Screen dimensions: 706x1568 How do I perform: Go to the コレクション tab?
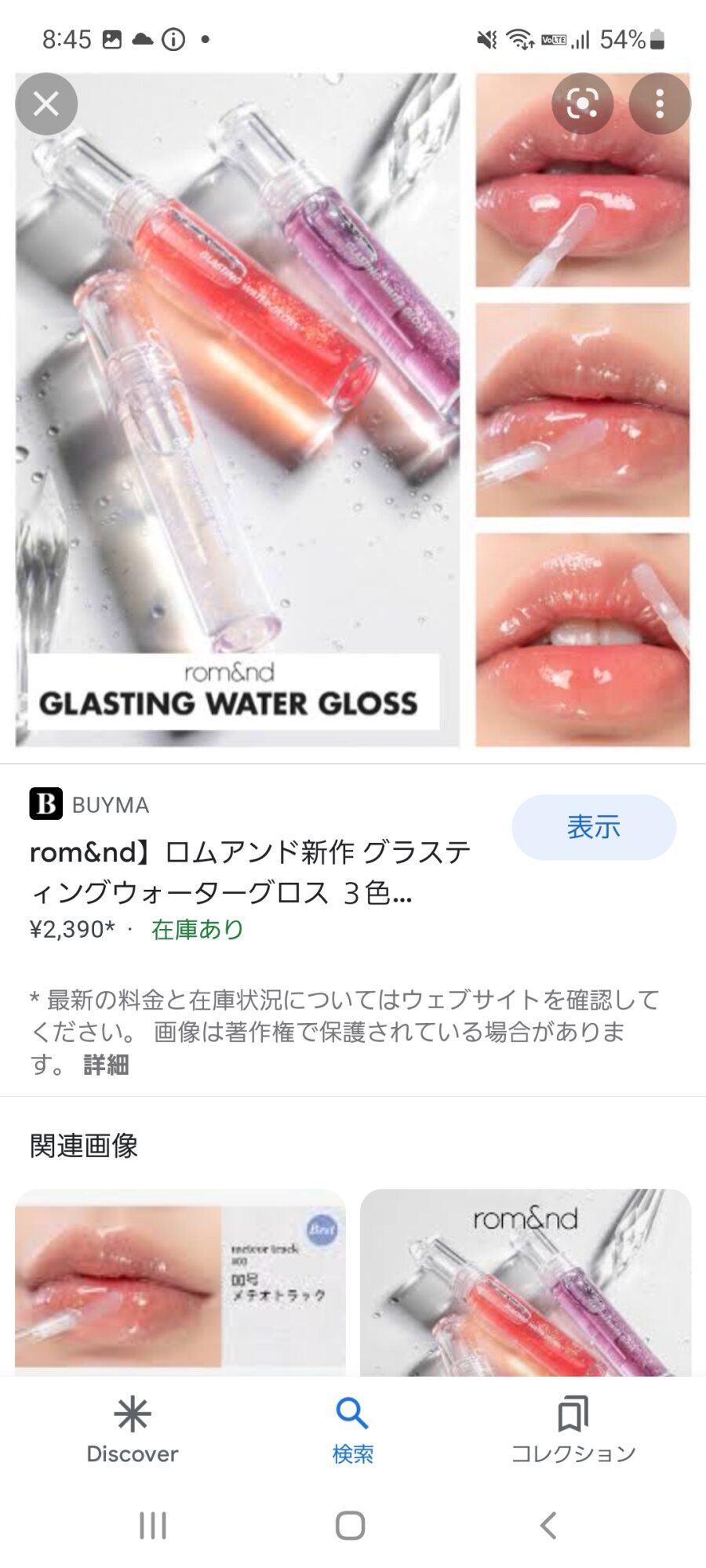pyautogui.click(x=573, y=1430)
